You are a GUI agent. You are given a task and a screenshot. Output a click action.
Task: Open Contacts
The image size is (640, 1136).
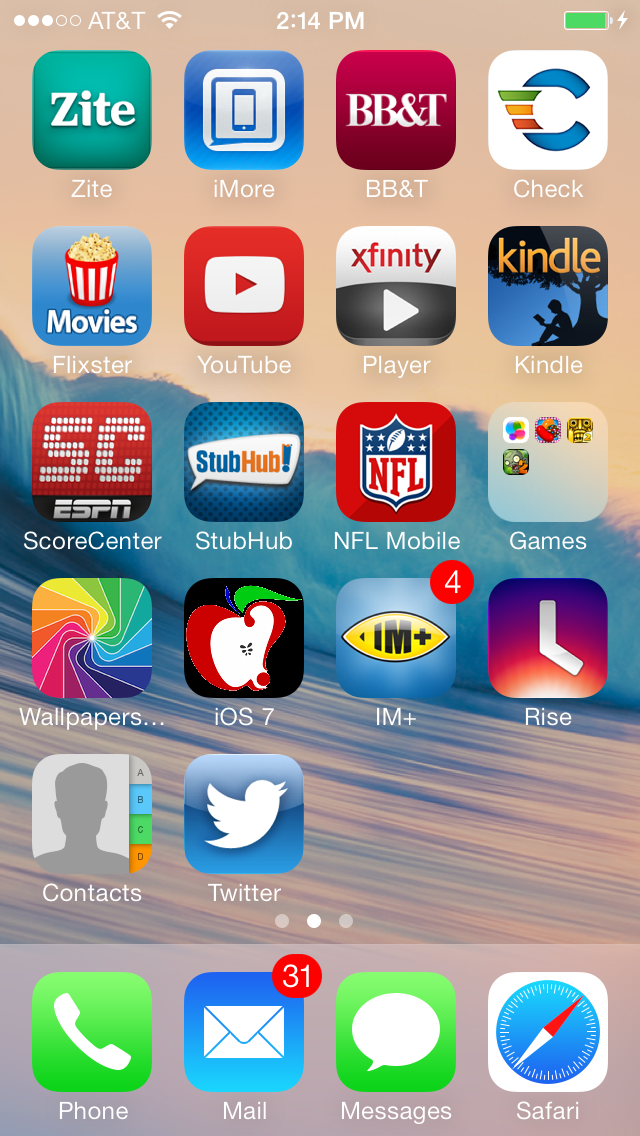coord(92,814)
